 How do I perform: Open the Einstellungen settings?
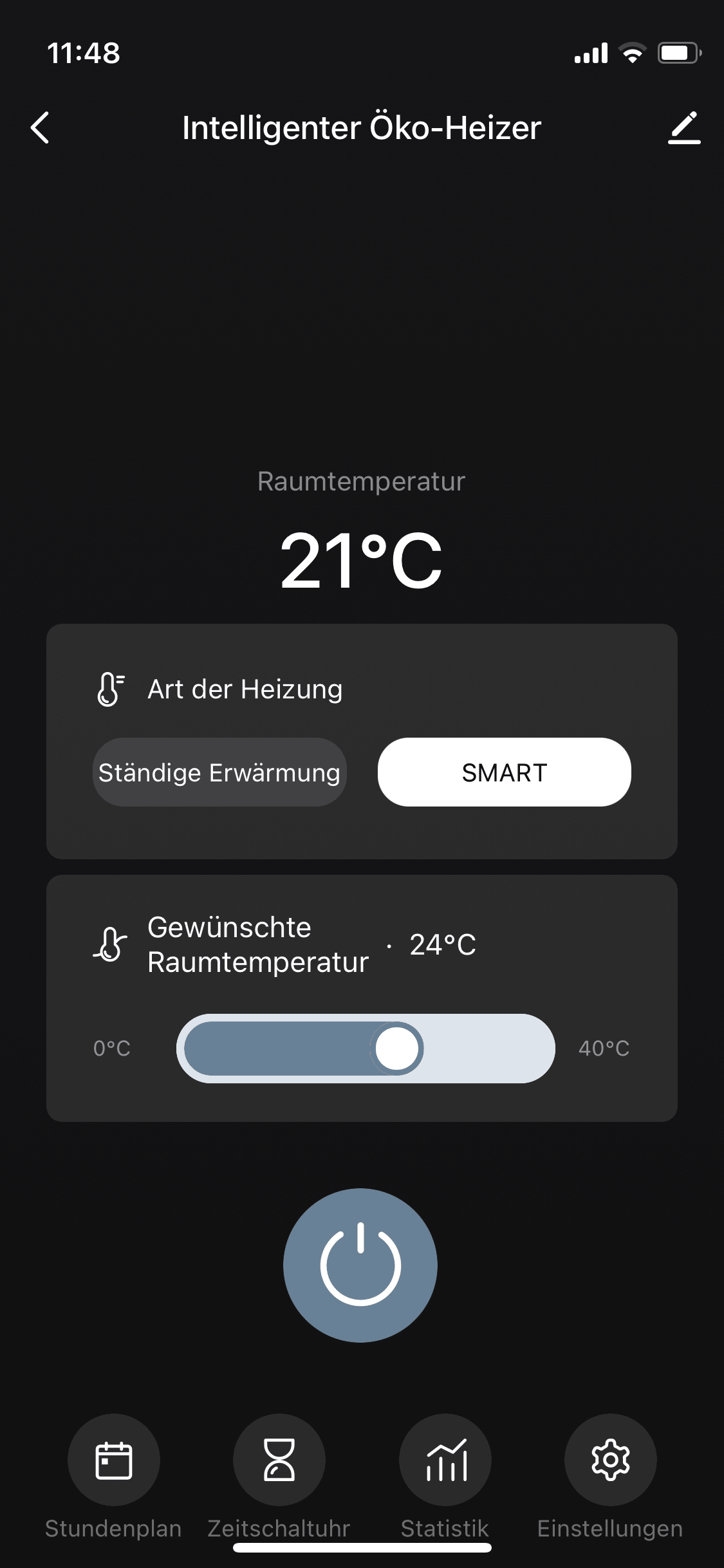point(610,1460)
